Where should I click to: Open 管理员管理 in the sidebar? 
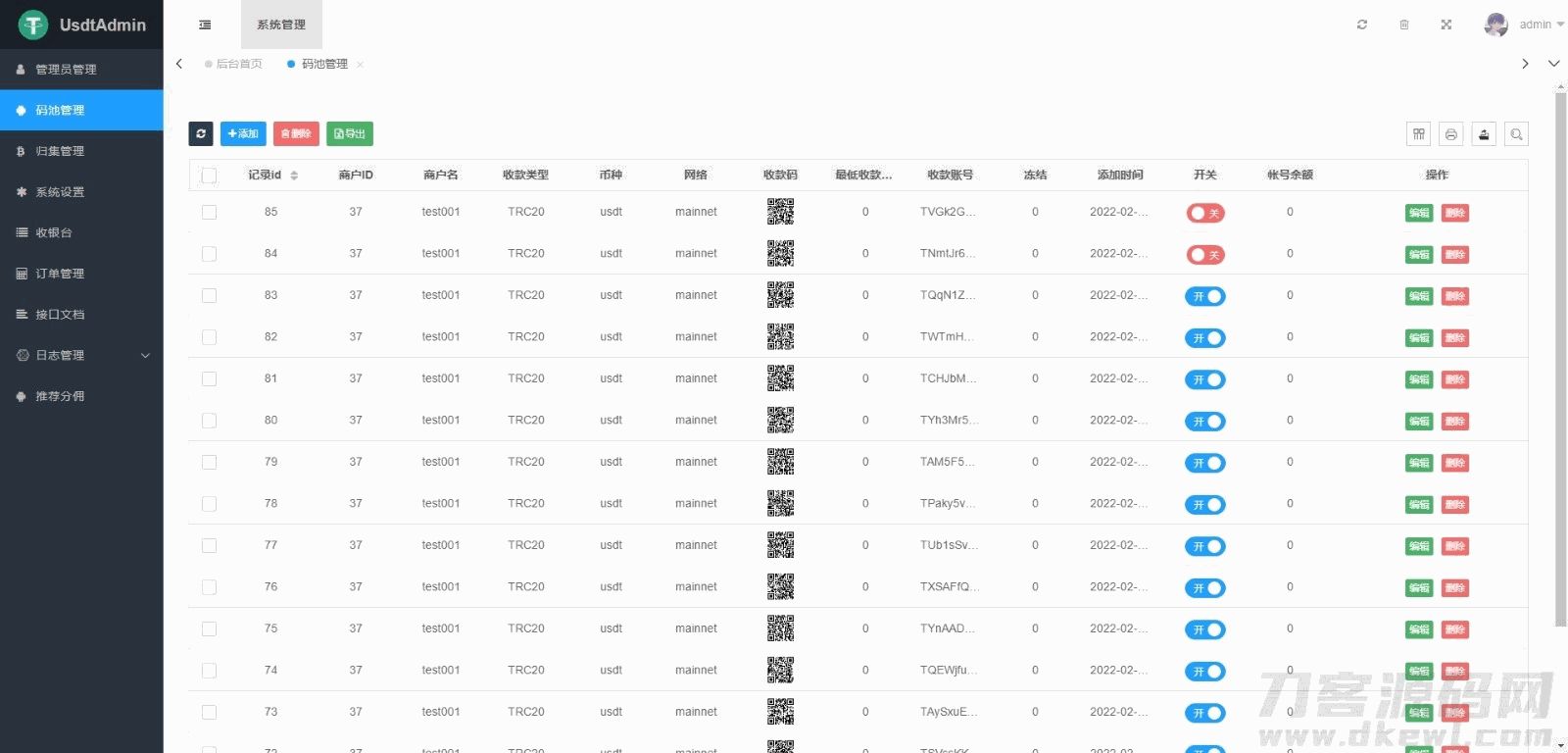click(66, 70)
